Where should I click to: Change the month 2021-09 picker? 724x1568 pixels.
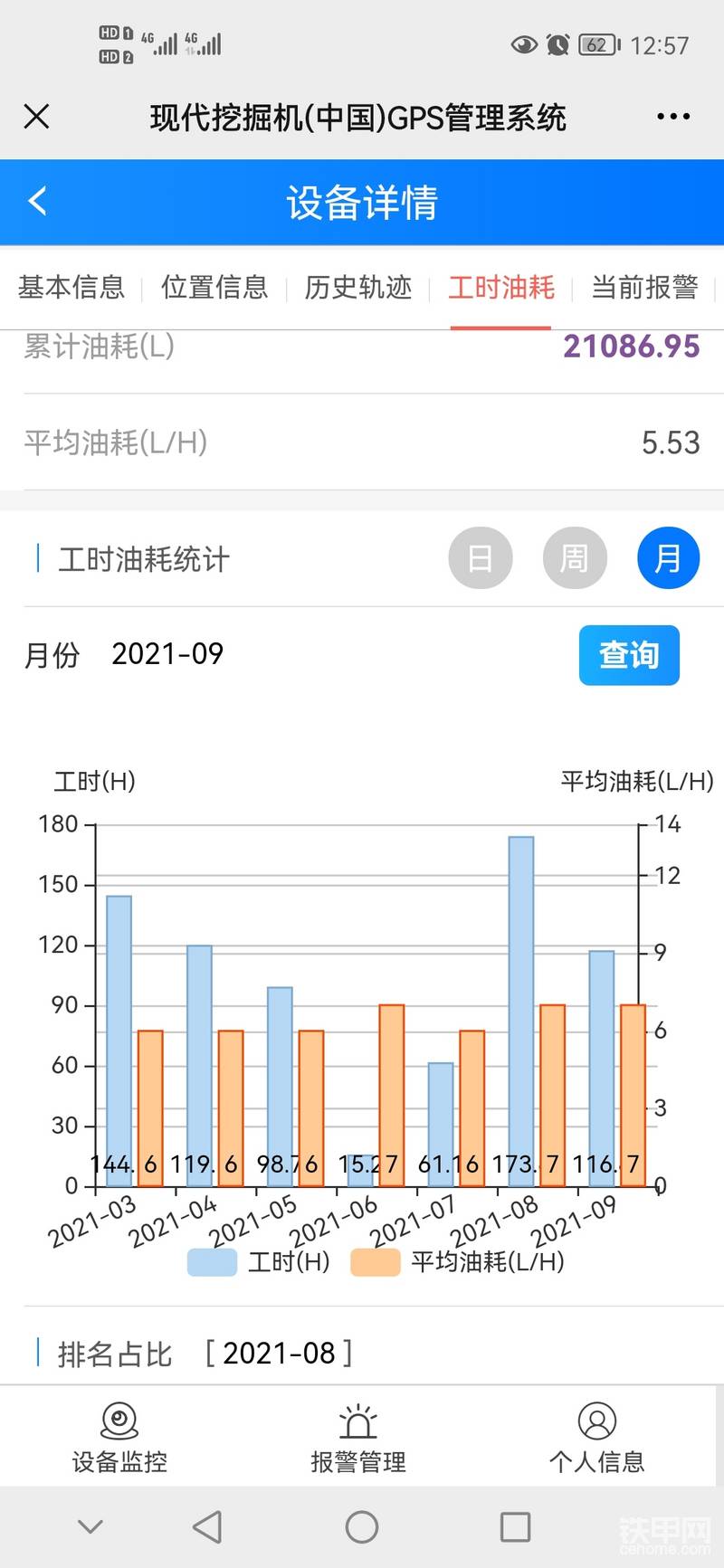pyautogui.click(x=167, y=653)
